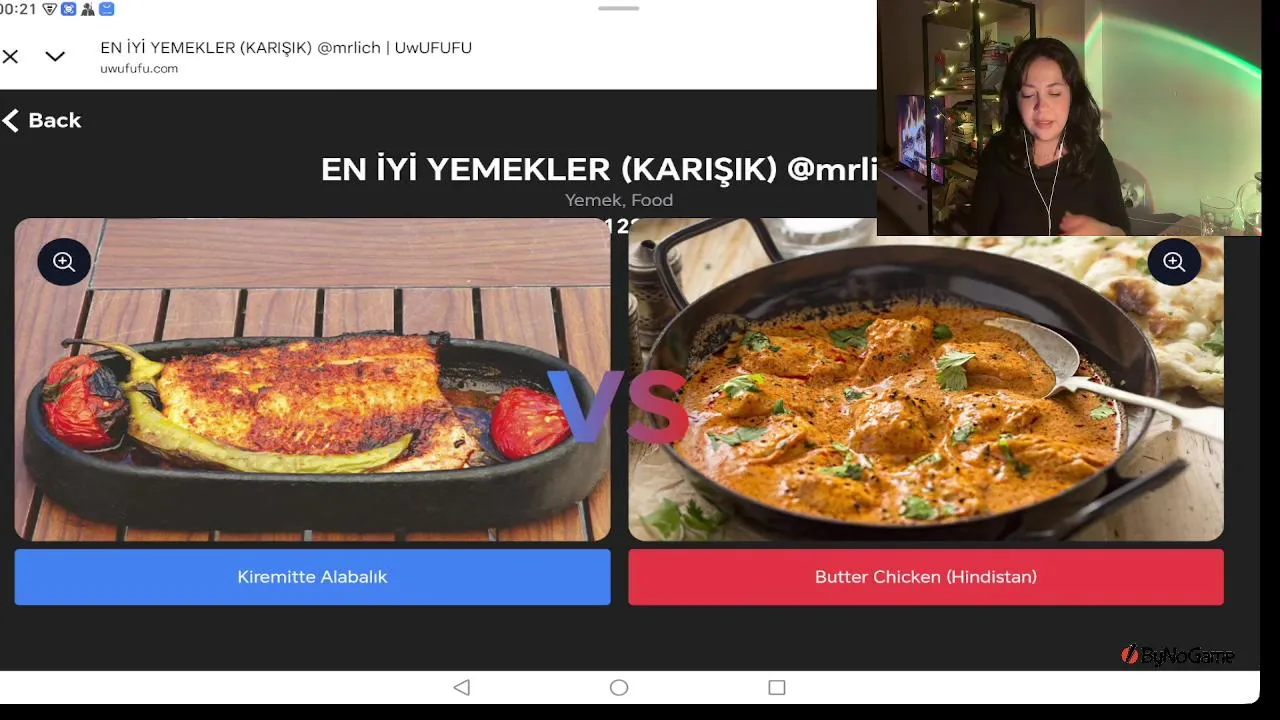
Task: Zoom into the Butter Chicken image
Action: [x=1174, y=262]
